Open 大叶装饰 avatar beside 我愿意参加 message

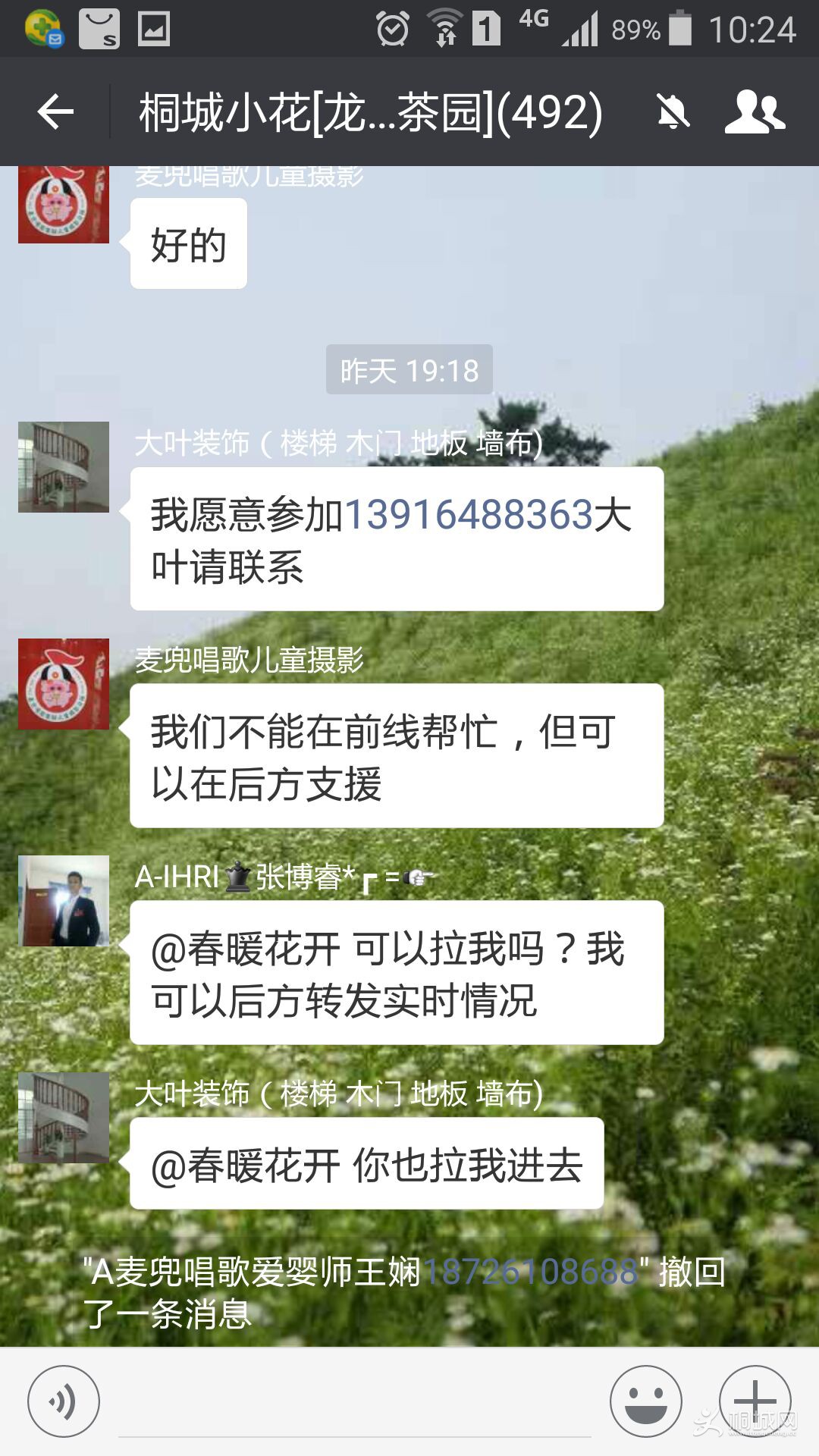(64, 467)
